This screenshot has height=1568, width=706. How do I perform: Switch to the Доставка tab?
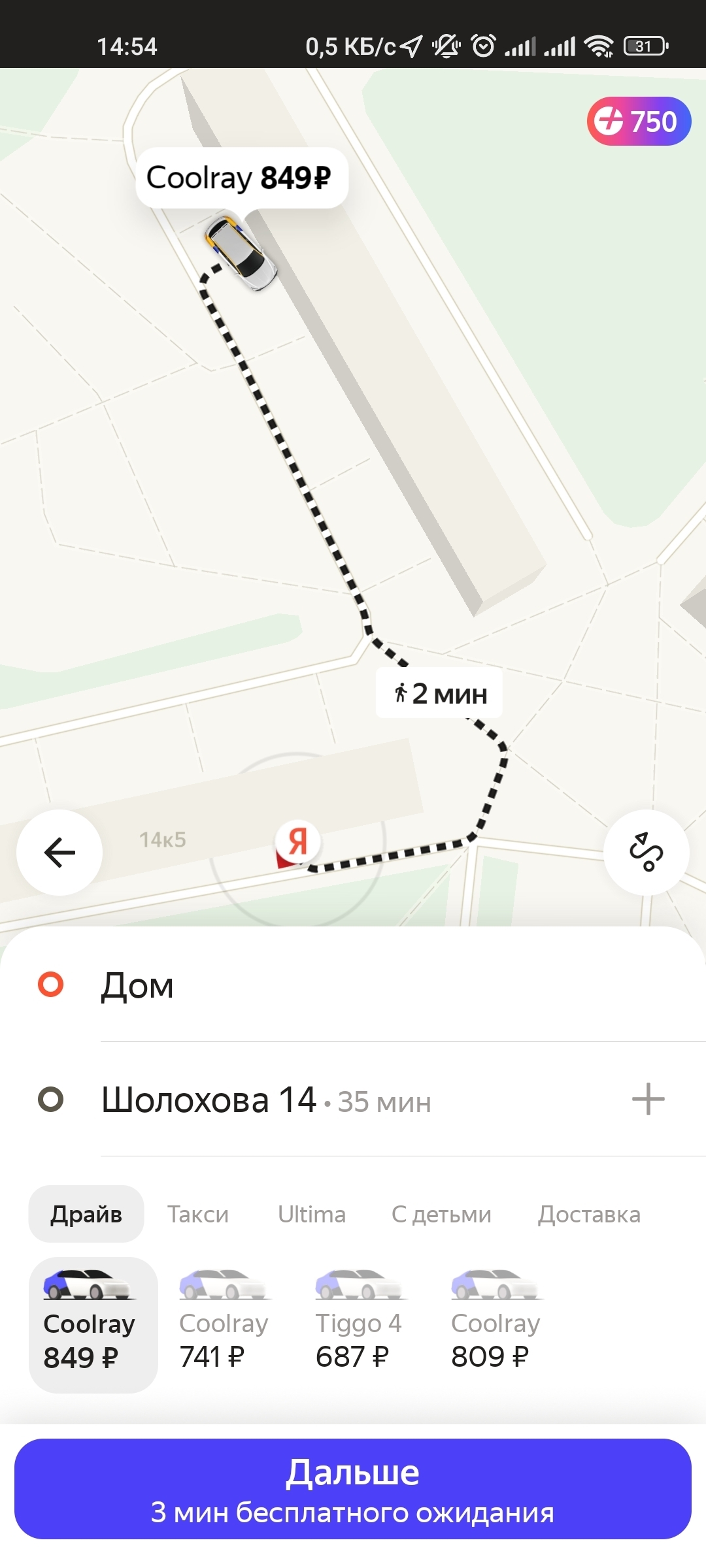click(x=589, y=1214)
